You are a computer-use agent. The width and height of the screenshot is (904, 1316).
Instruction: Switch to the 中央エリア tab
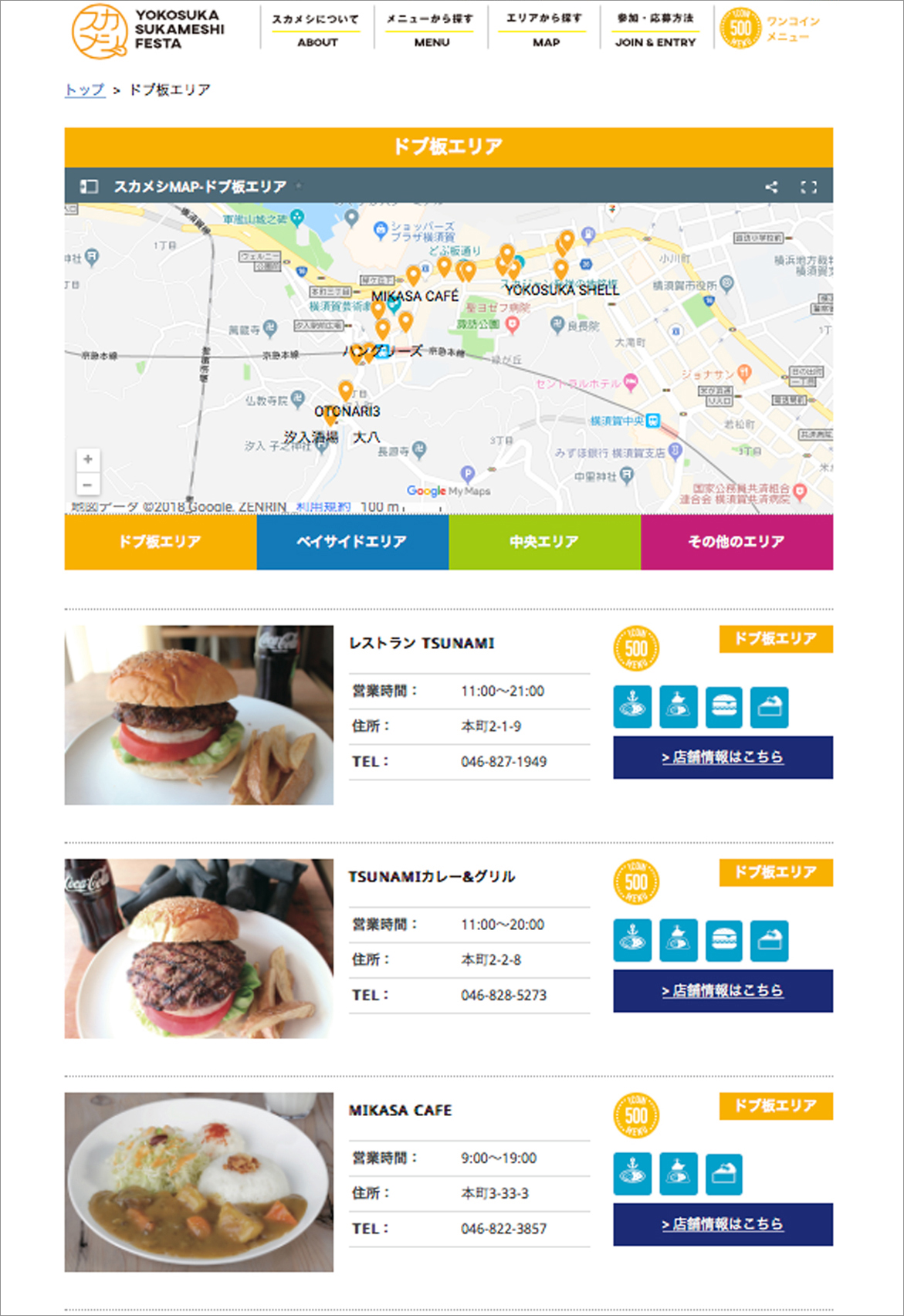click(x=544, y=542)
